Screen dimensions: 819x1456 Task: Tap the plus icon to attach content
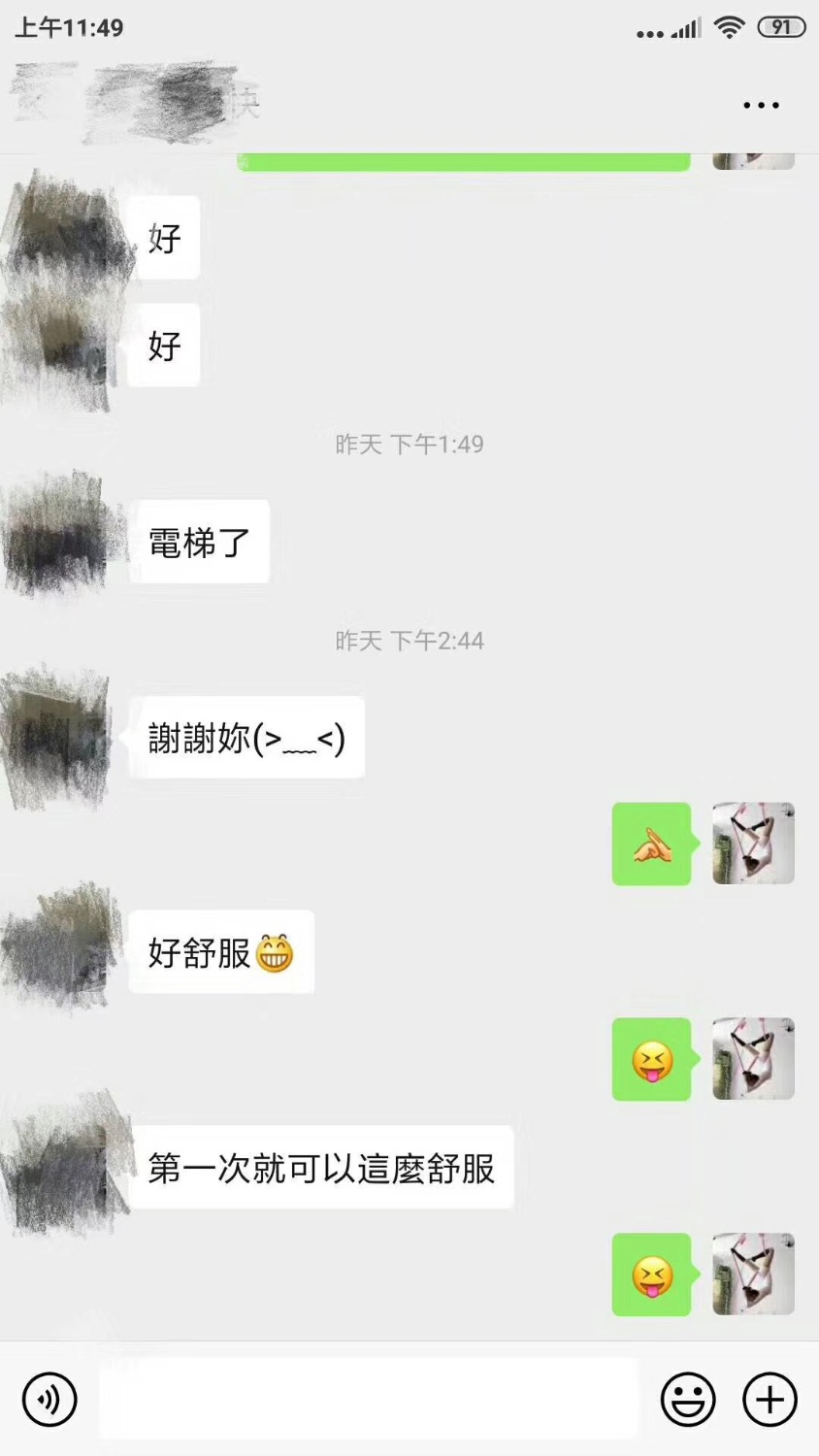click(x=769, y=1399)
